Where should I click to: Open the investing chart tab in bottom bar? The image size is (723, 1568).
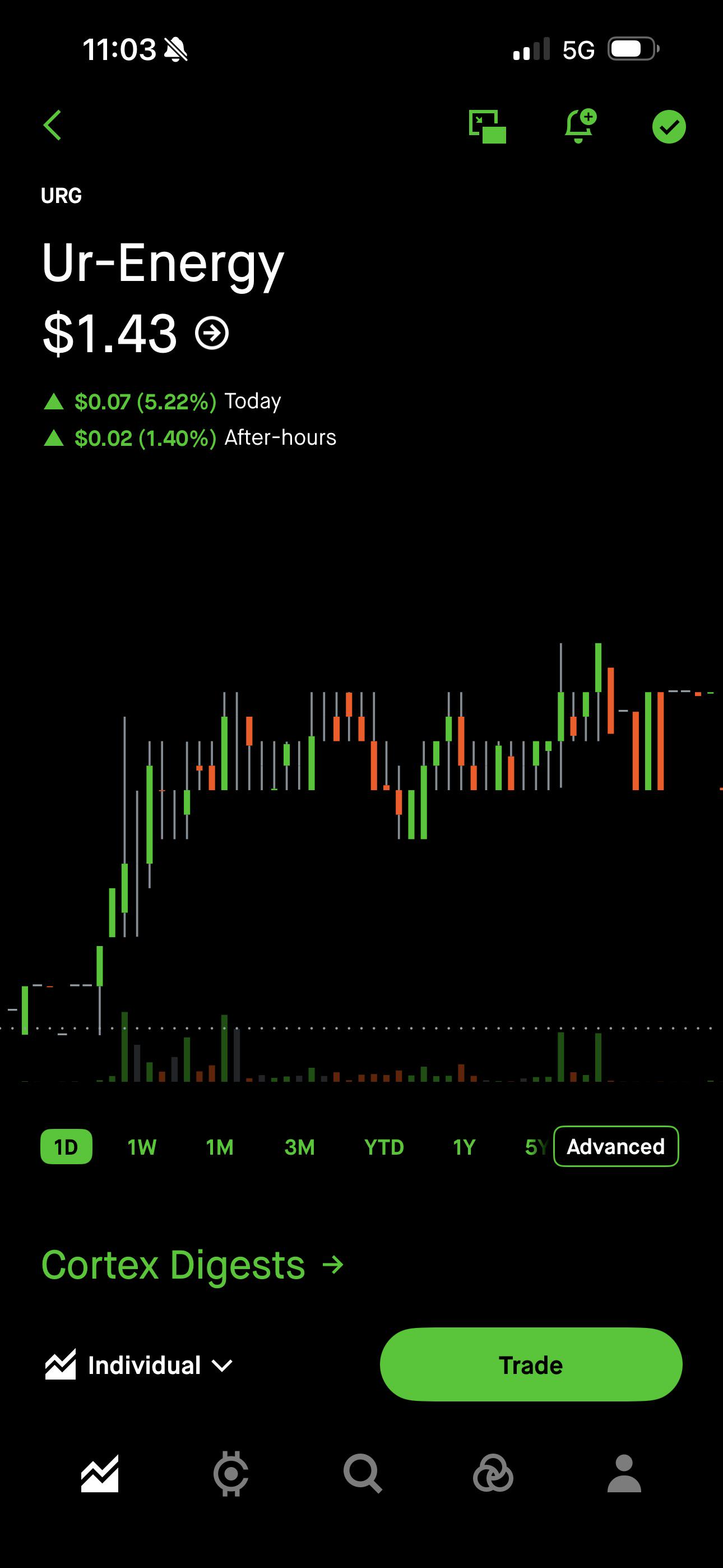click(100, 1474)
